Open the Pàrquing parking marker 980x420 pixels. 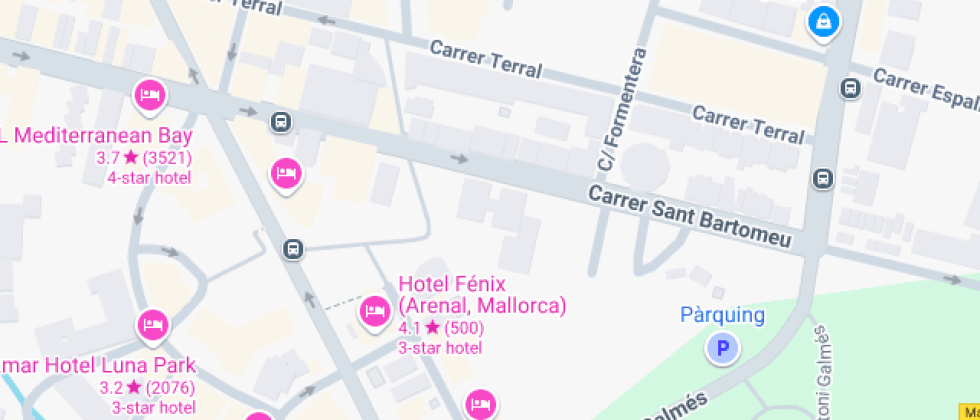[x=722, y=348]
